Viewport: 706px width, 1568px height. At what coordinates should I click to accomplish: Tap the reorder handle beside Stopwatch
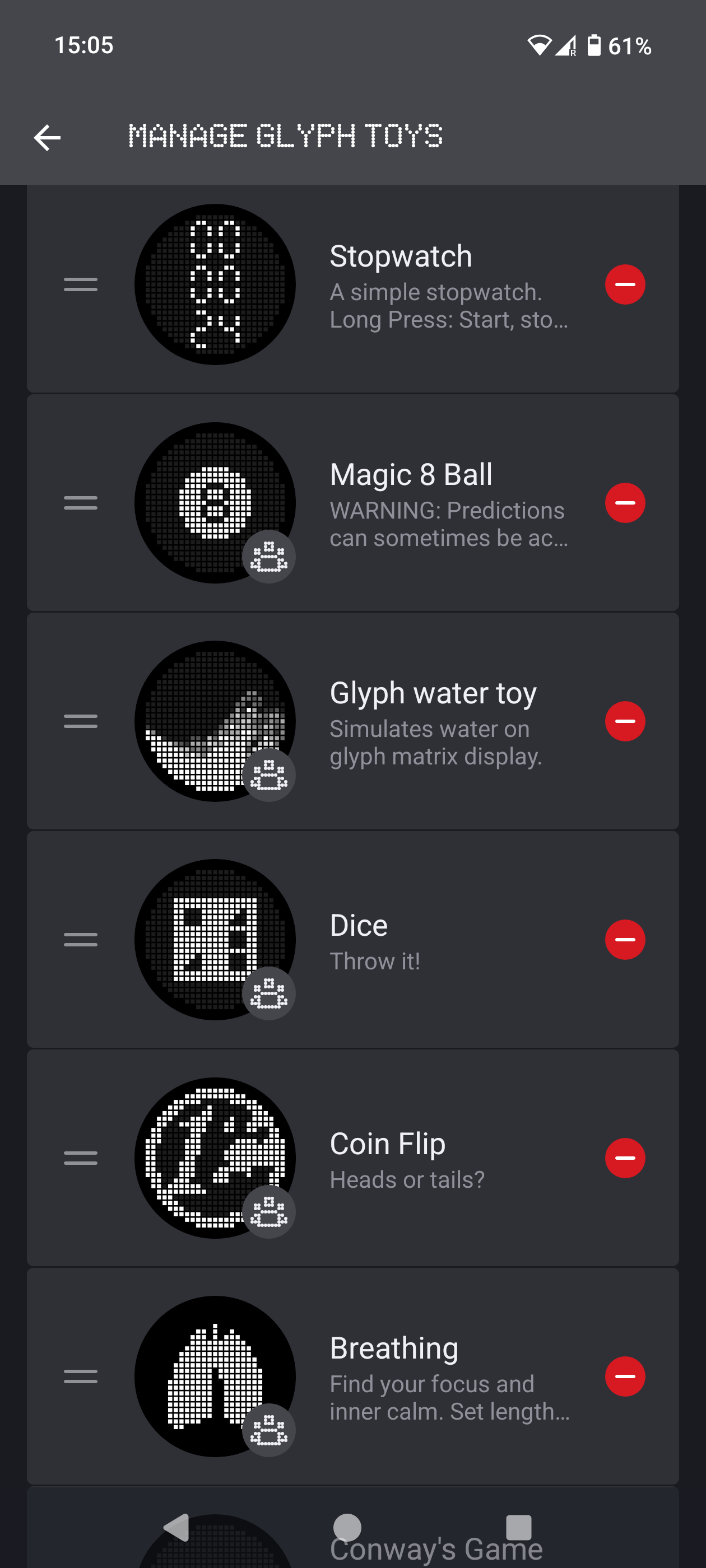(x=81, y=284)
